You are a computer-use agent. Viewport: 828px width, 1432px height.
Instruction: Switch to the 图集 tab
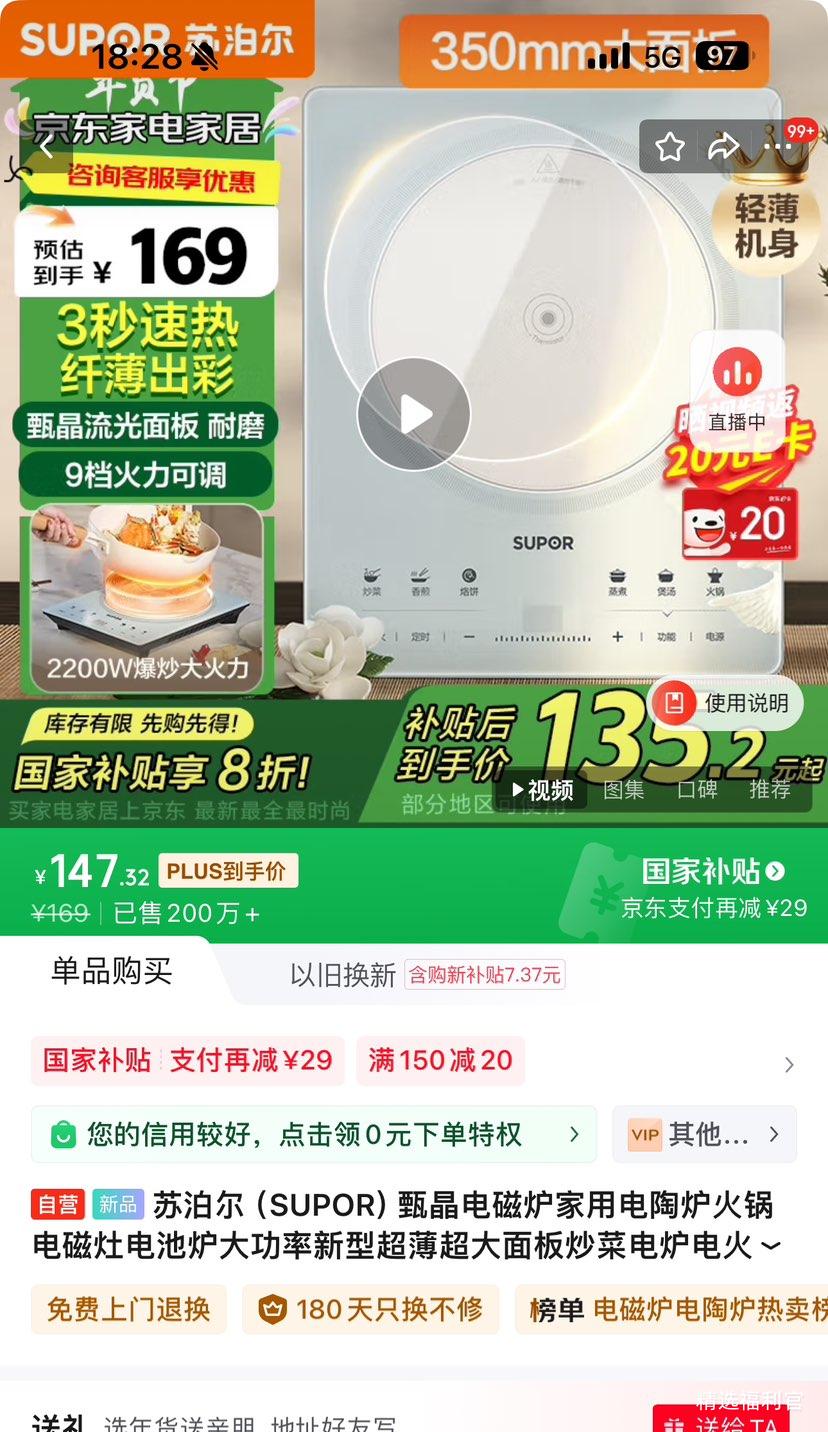pos(623,790)
